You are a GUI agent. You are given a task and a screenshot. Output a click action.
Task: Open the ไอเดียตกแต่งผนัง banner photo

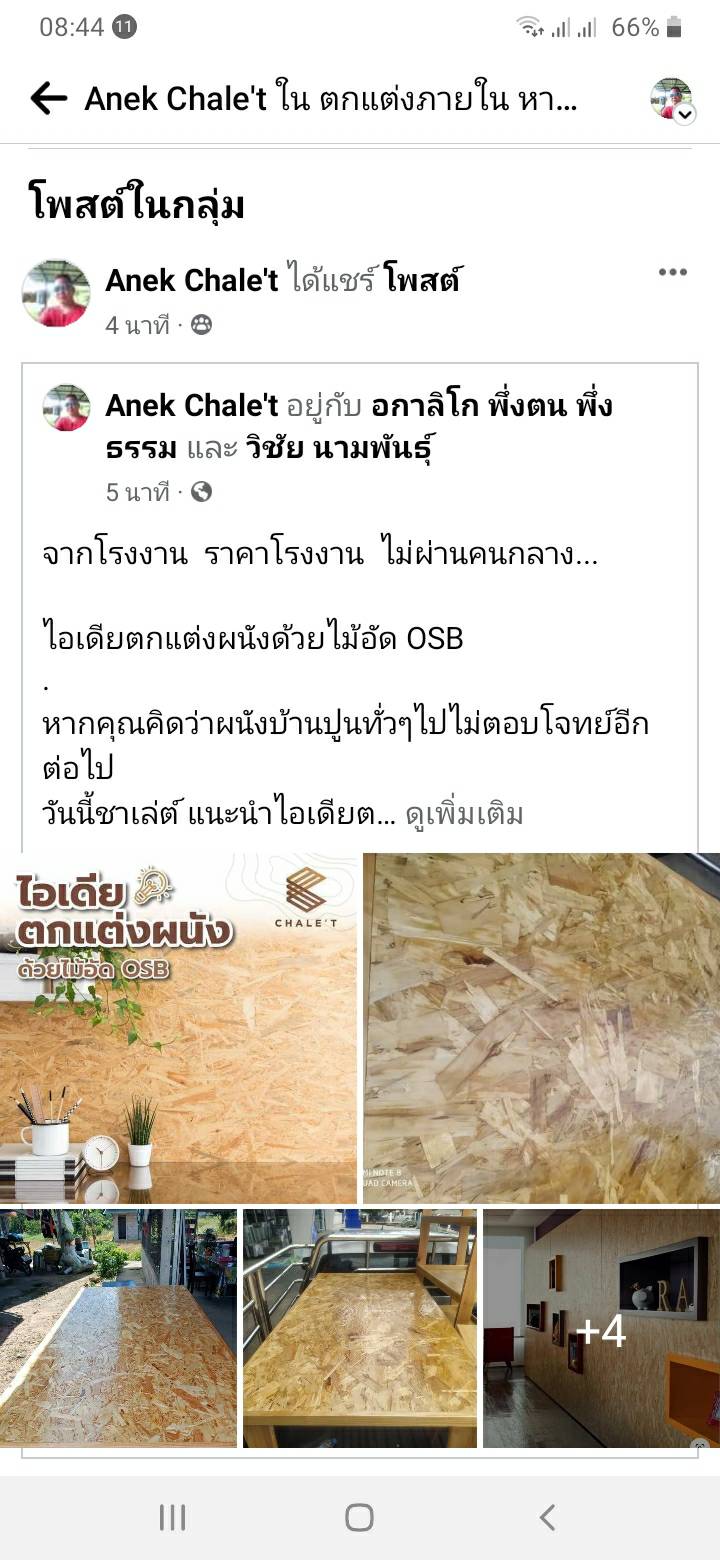click(x=178, y=1028)
